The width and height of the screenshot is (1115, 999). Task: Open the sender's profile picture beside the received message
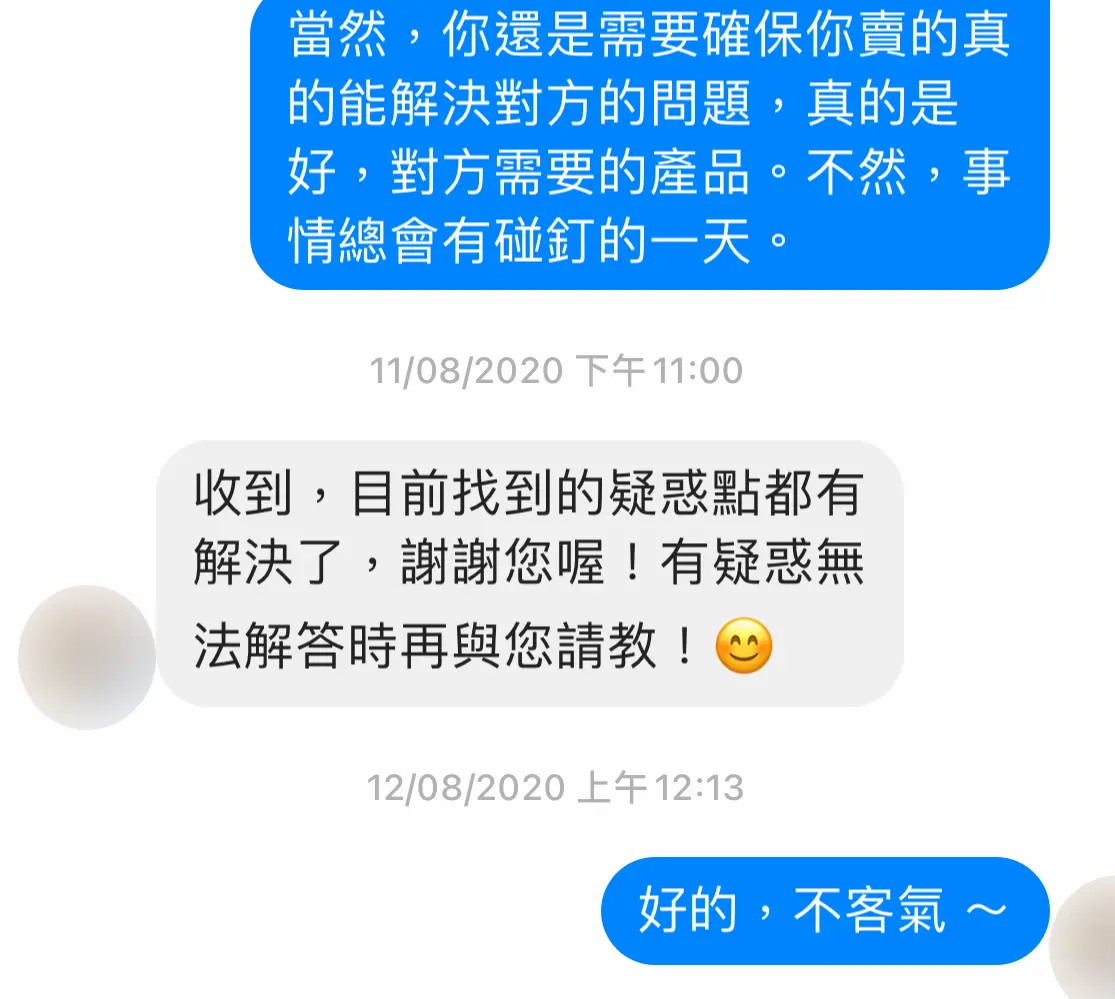87,657
